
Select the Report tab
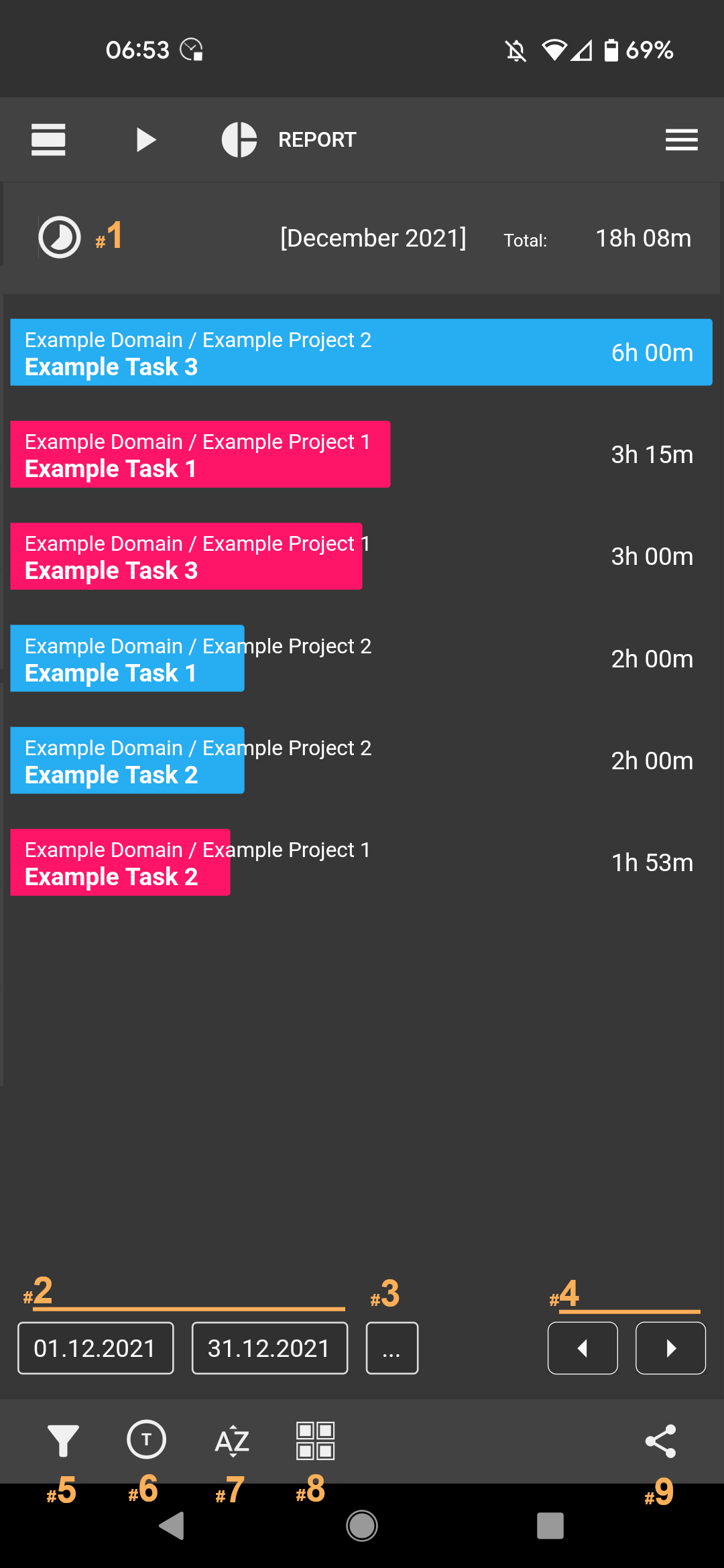[x=289, y=139]
